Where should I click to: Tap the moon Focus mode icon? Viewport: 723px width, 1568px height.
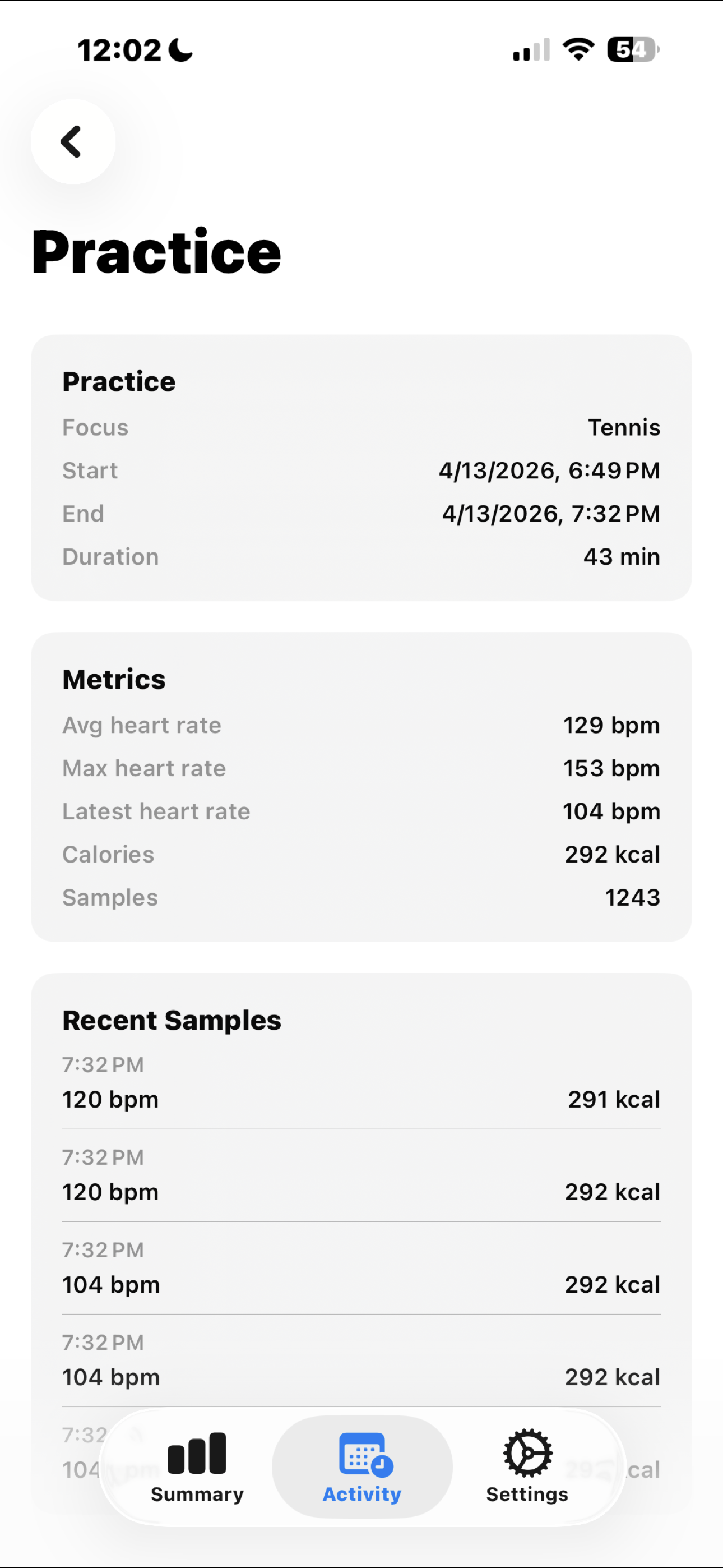coord(179,49)
